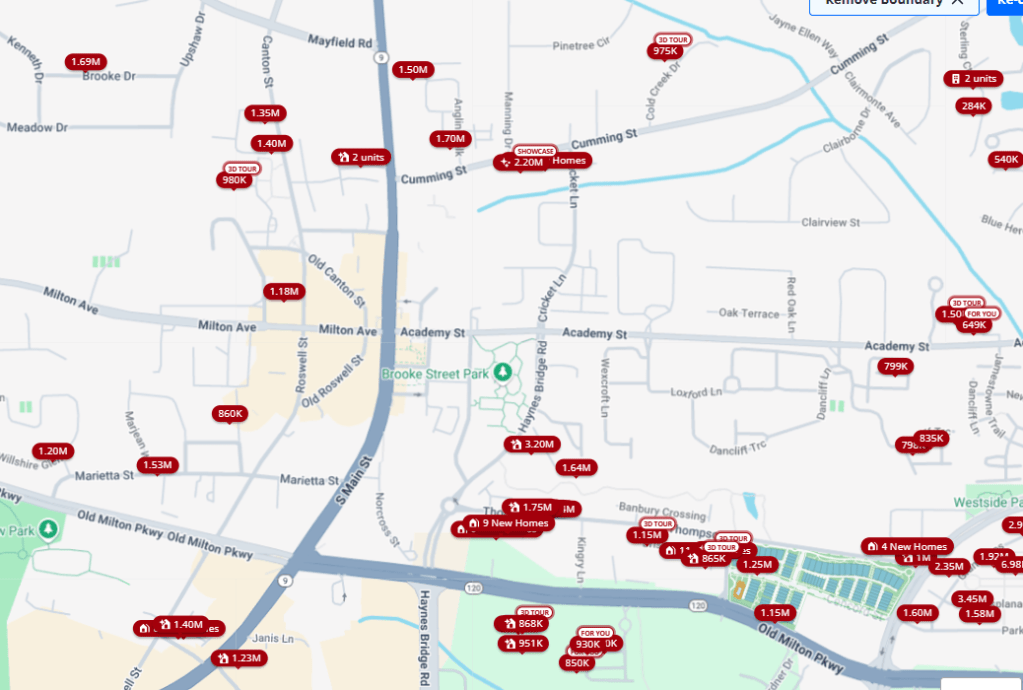Open the 860K listing pin

click(x=230, y=413)
